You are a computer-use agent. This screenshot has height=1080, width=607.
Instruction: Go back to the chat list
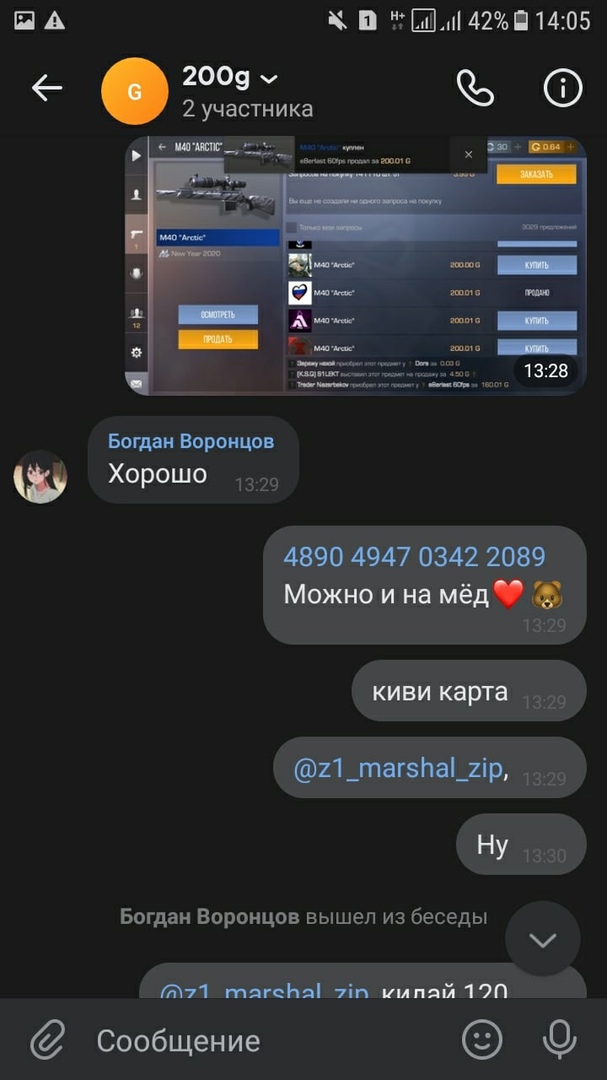click(x=47, y=88)
